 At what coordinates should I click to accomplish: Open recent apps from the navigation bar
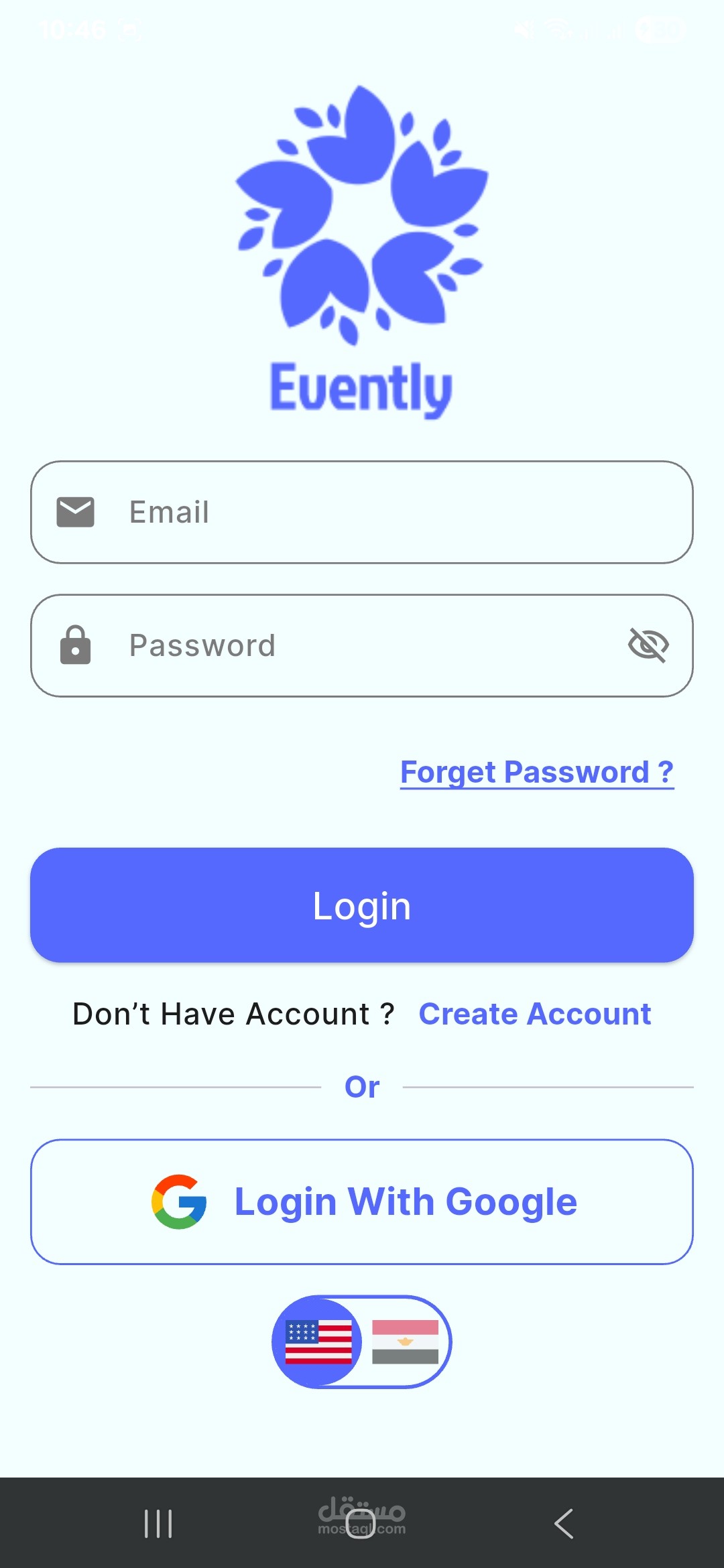(159, 1524)
